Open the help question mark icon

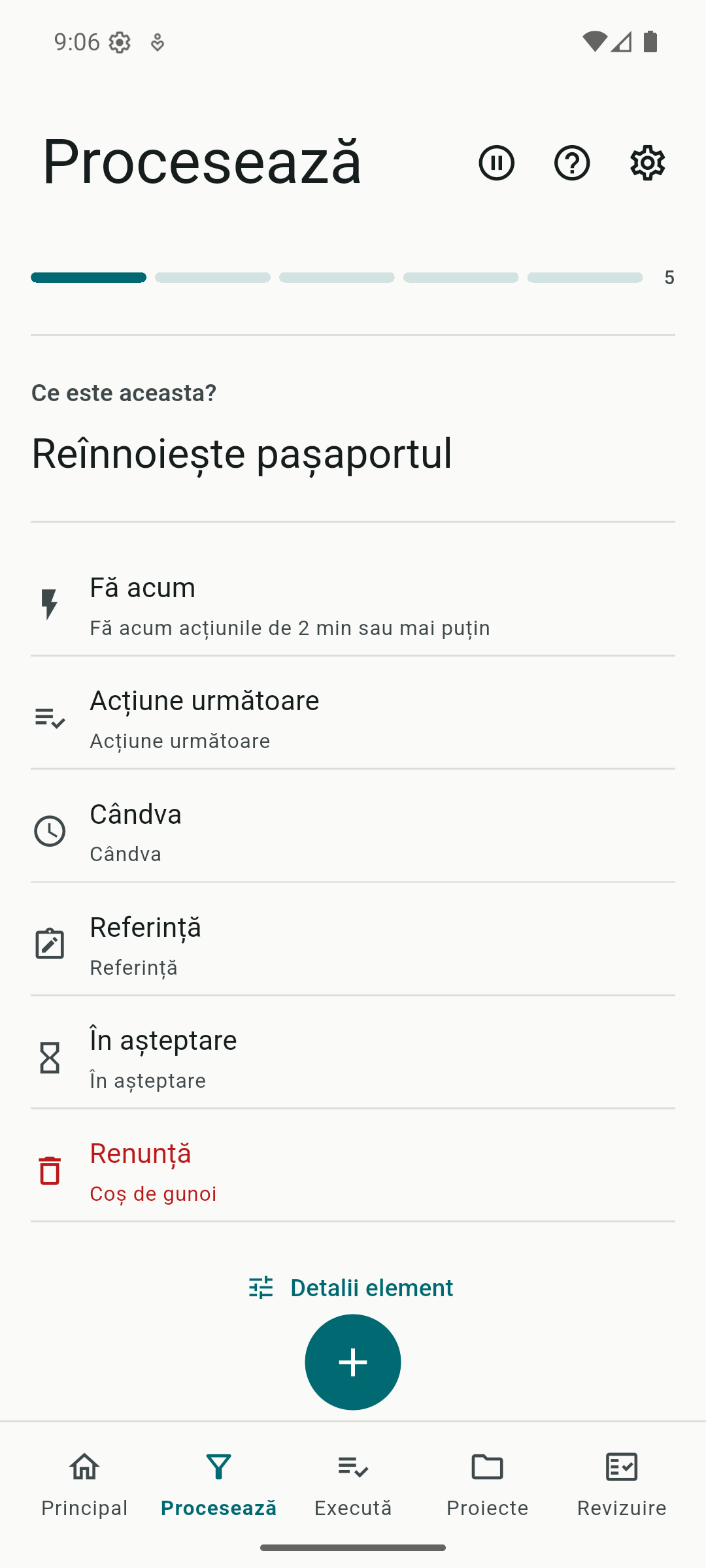[x=572, y=163]
